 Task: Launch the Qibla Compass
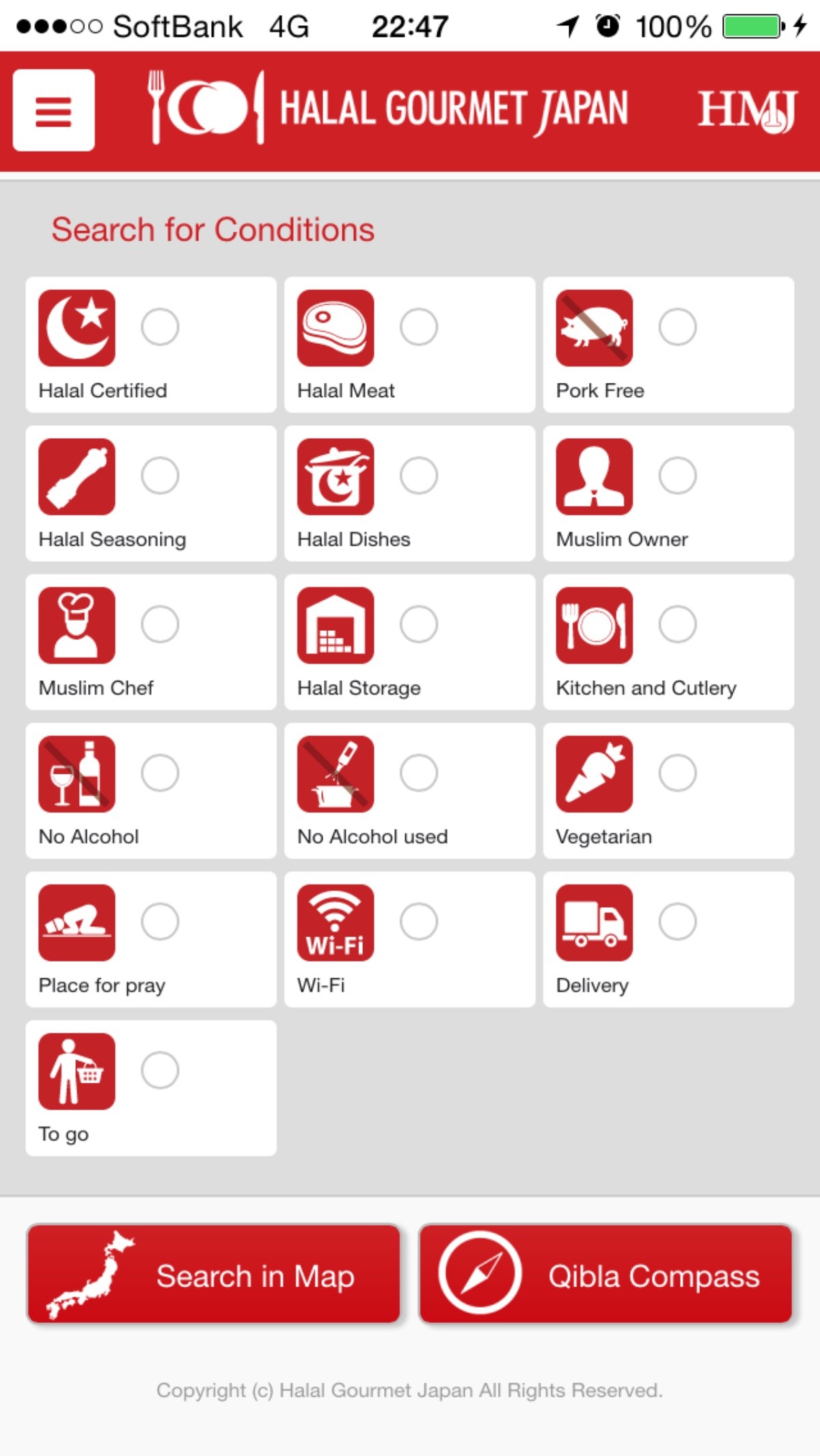pyautogui.click(x=606, y=1274)
